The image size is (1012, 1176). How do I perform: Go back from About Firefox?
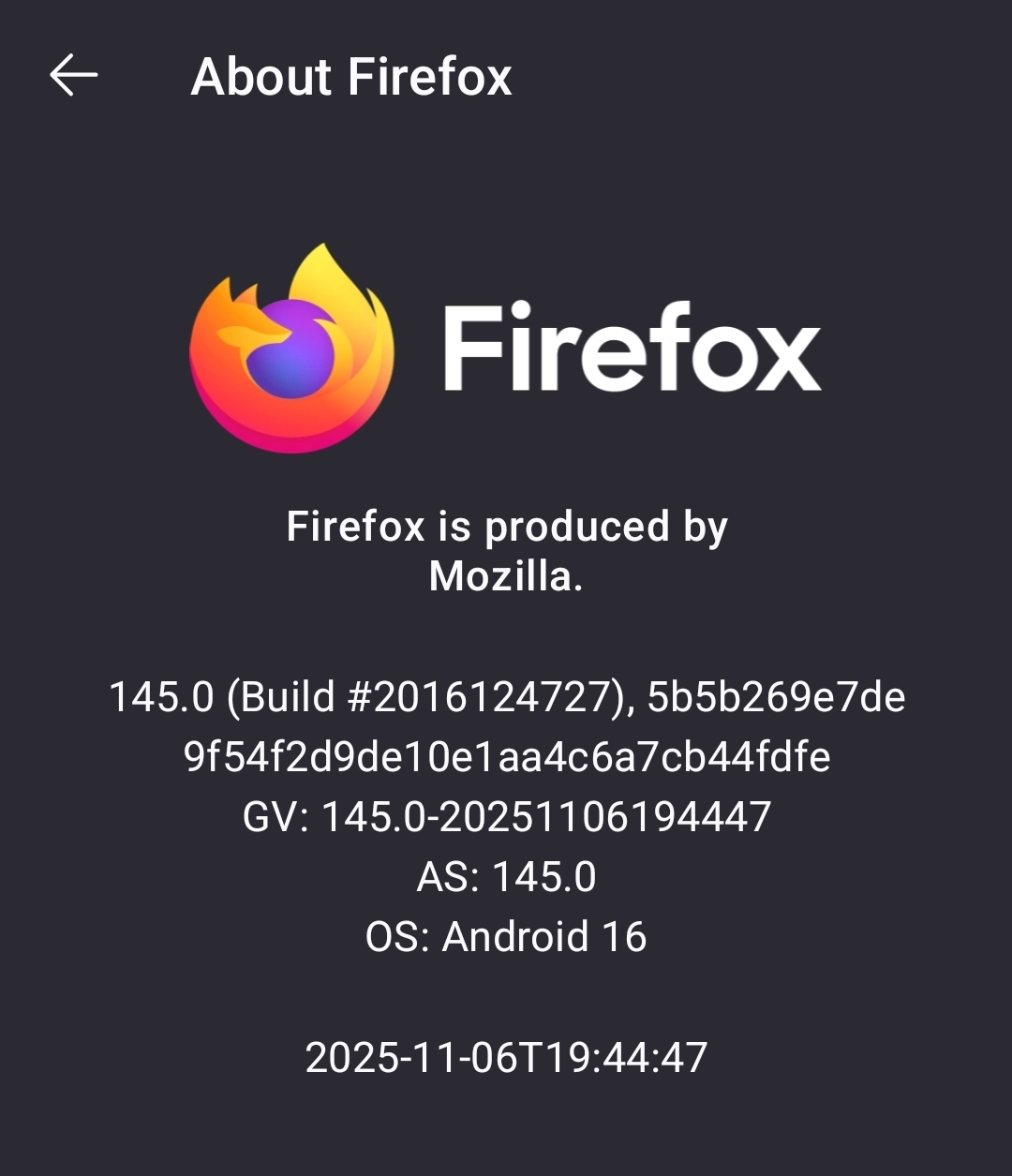coord(73,75)
